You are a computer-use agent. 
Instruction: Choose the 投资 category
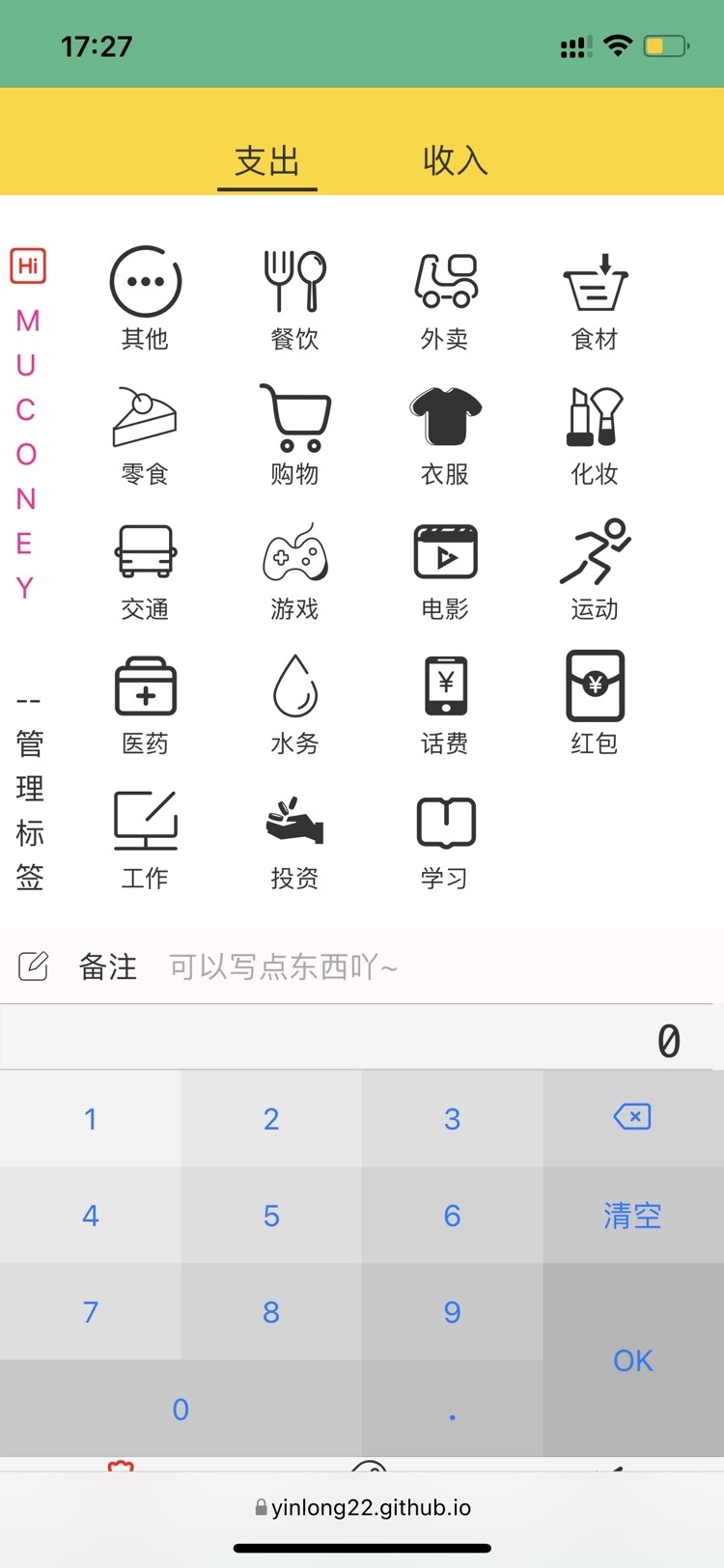[x=294, y=838]
